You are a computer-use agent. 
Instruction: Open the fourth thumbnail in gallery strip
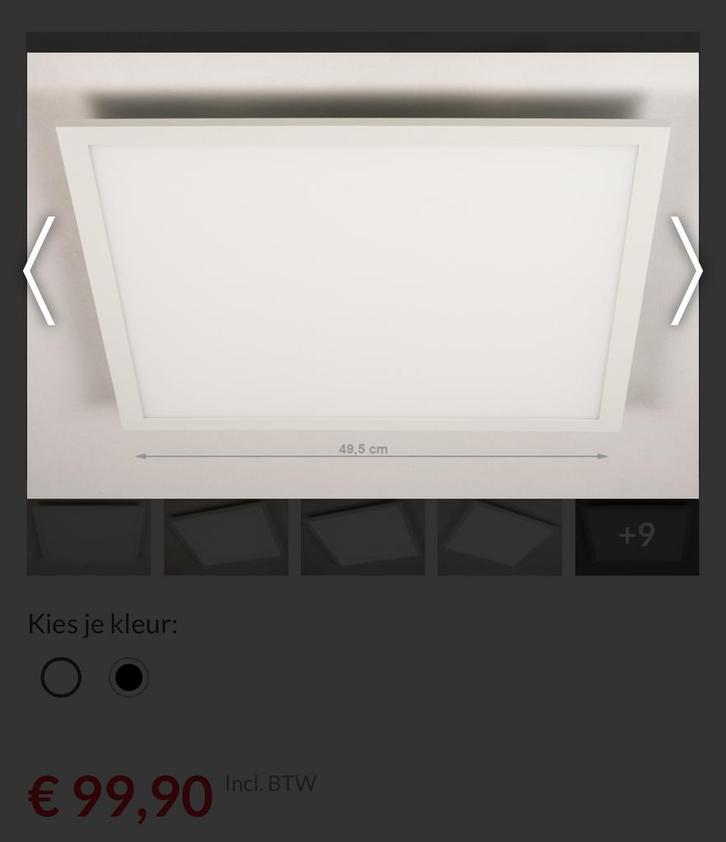[x=499, y=538]
